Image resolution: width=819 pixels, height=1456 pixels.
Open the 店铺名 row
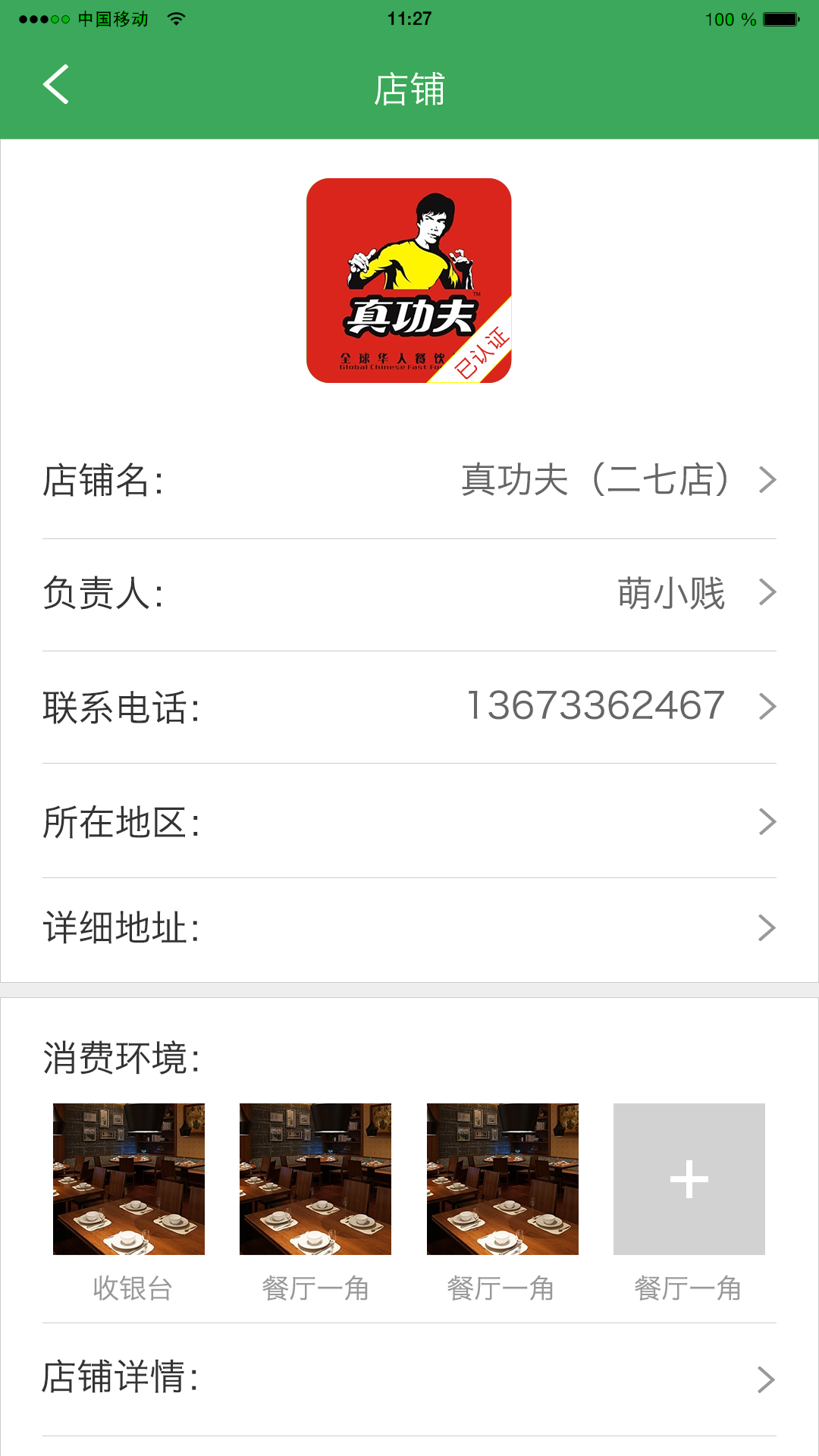pyautogui.click(x=409, y=481)
